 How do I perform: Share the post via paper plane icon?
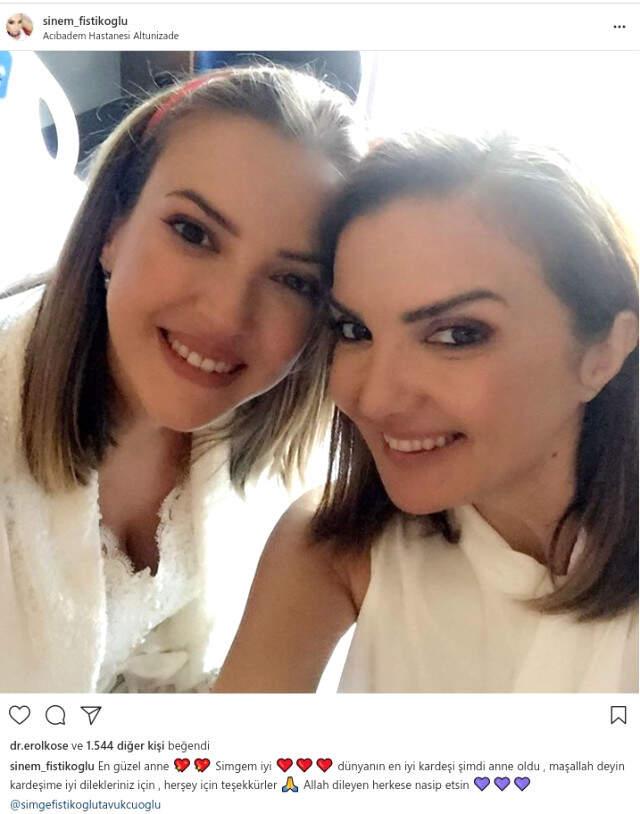click(x=91, y=714)
